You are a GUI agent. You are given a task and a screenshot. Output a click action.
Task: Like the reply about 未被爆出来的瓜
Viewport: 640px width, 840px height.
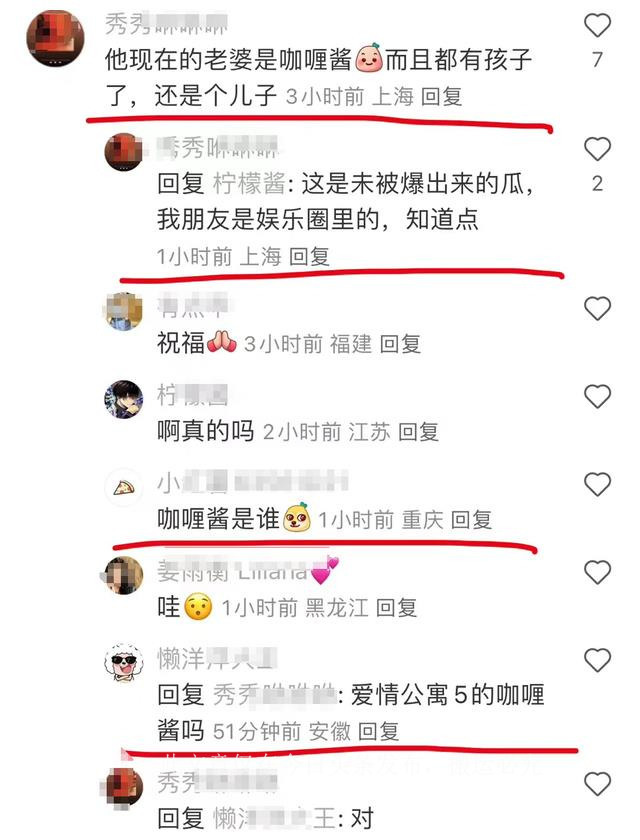[x=597, y=150]
